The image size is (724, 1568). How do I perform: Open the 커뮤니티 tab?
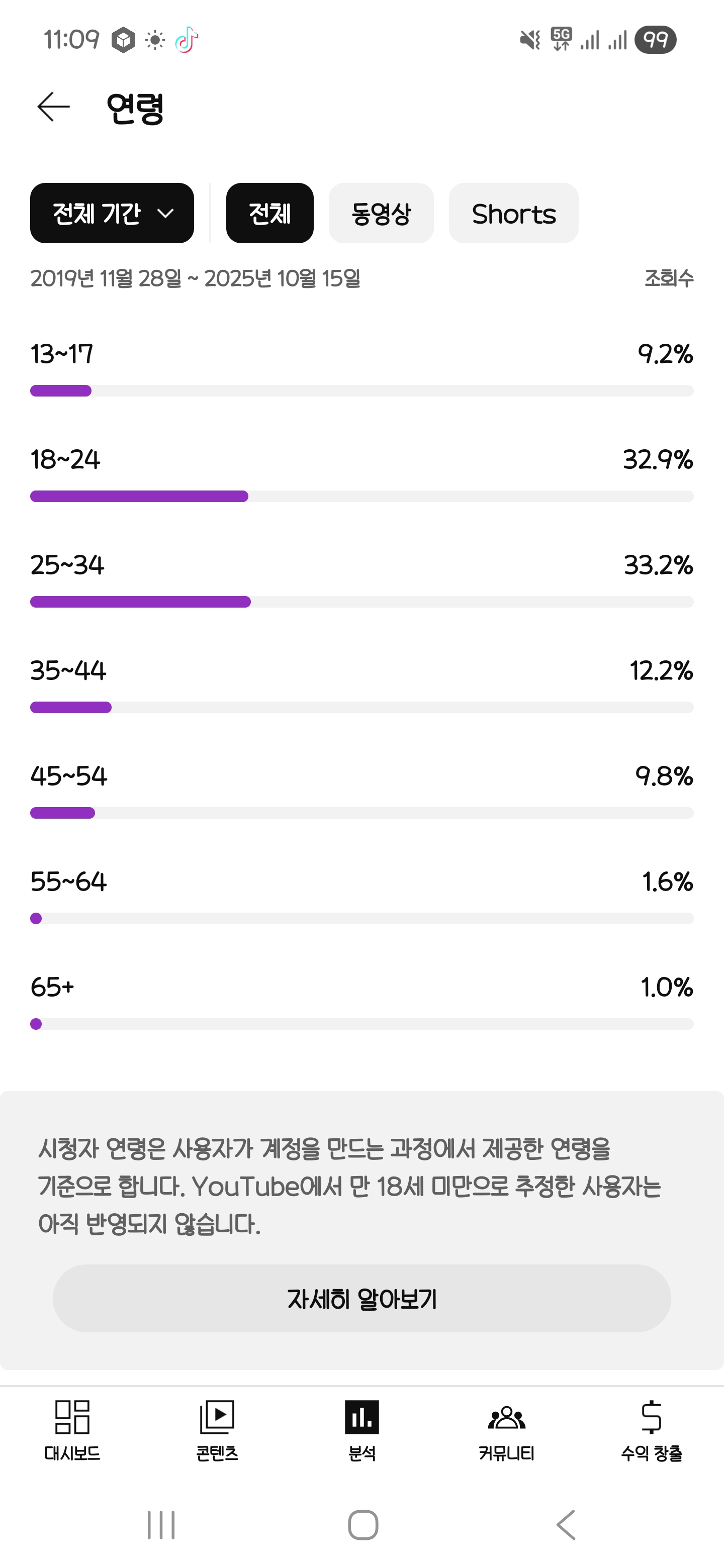(506, 1430)
